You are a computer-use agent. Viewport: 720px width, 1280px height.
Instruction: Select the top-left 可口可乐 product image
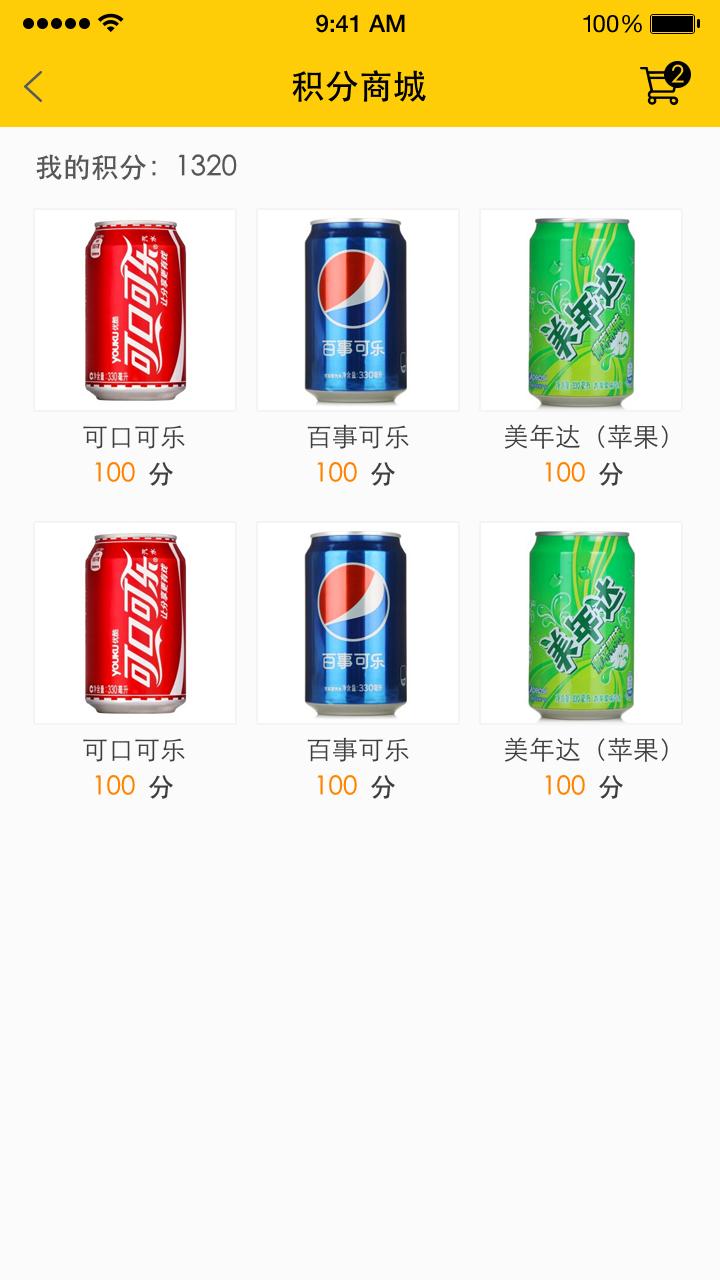(135, 310)
